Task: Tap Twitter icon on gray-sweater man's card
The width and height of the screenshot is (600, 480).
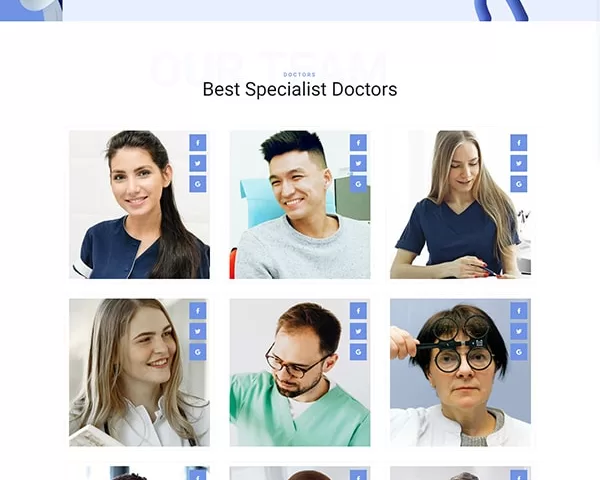Action: tap(358, 163)
